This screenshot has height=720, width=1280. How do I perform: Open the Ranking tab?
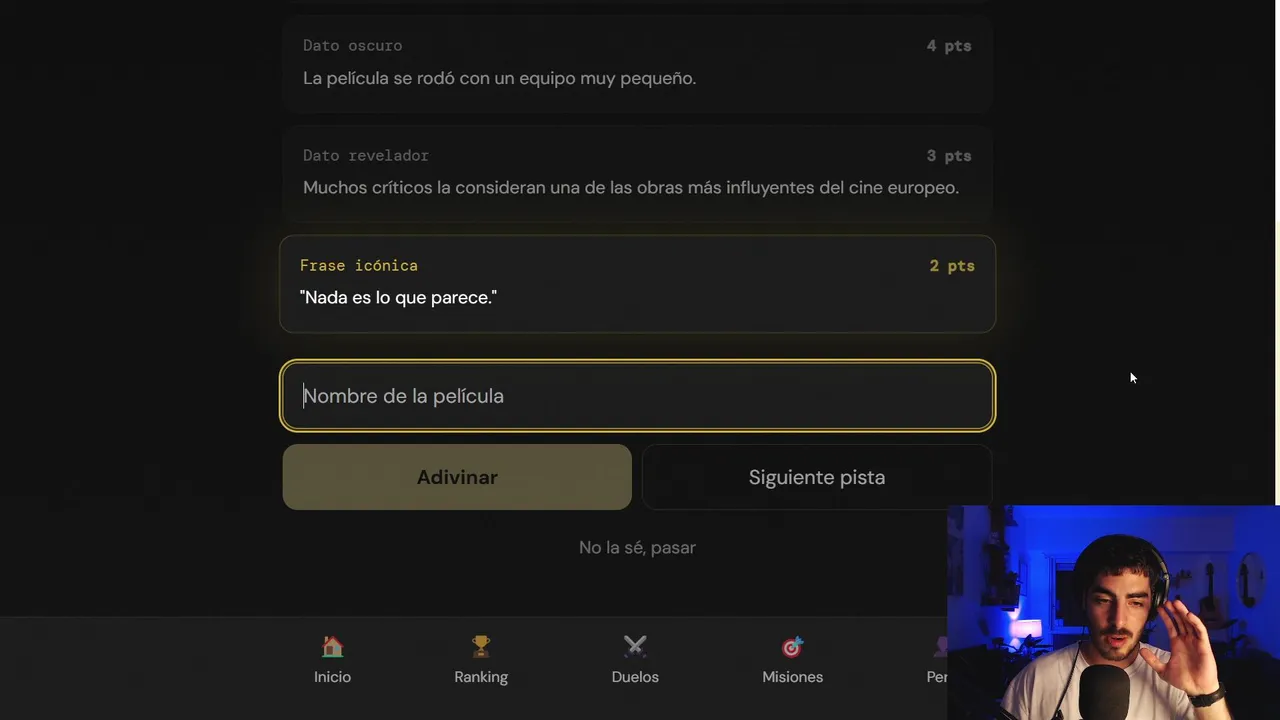(x=481, y=660)
